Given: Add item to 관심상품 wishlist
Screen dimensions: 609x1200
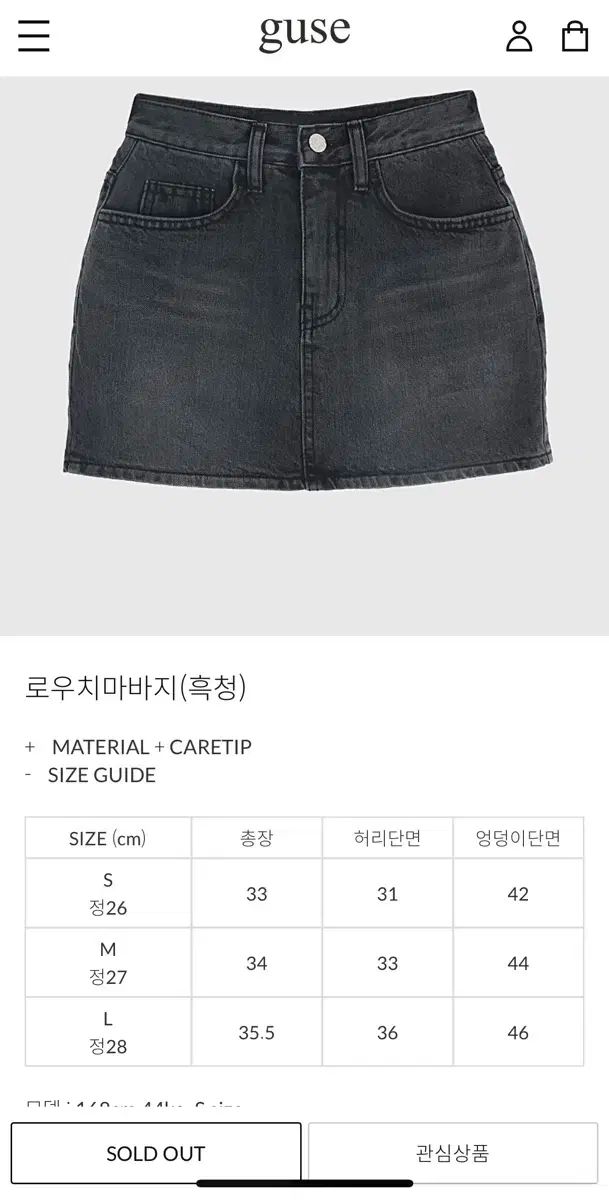Looking at the screenshot, I should click(x=452, y=1153).
